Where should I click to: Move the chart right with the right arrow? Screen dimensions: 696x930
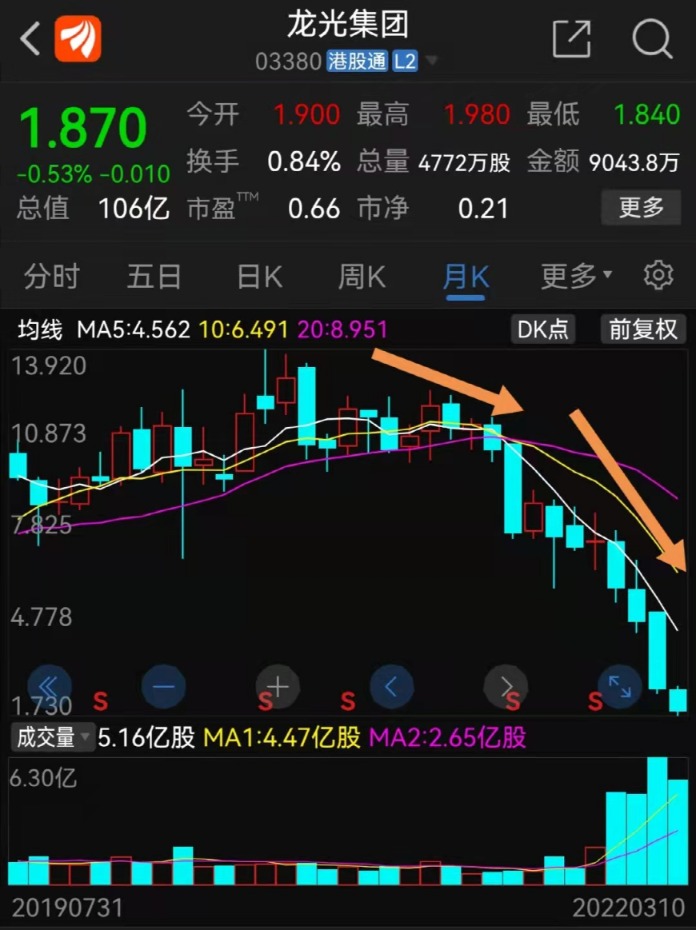(x=506, y=686)
